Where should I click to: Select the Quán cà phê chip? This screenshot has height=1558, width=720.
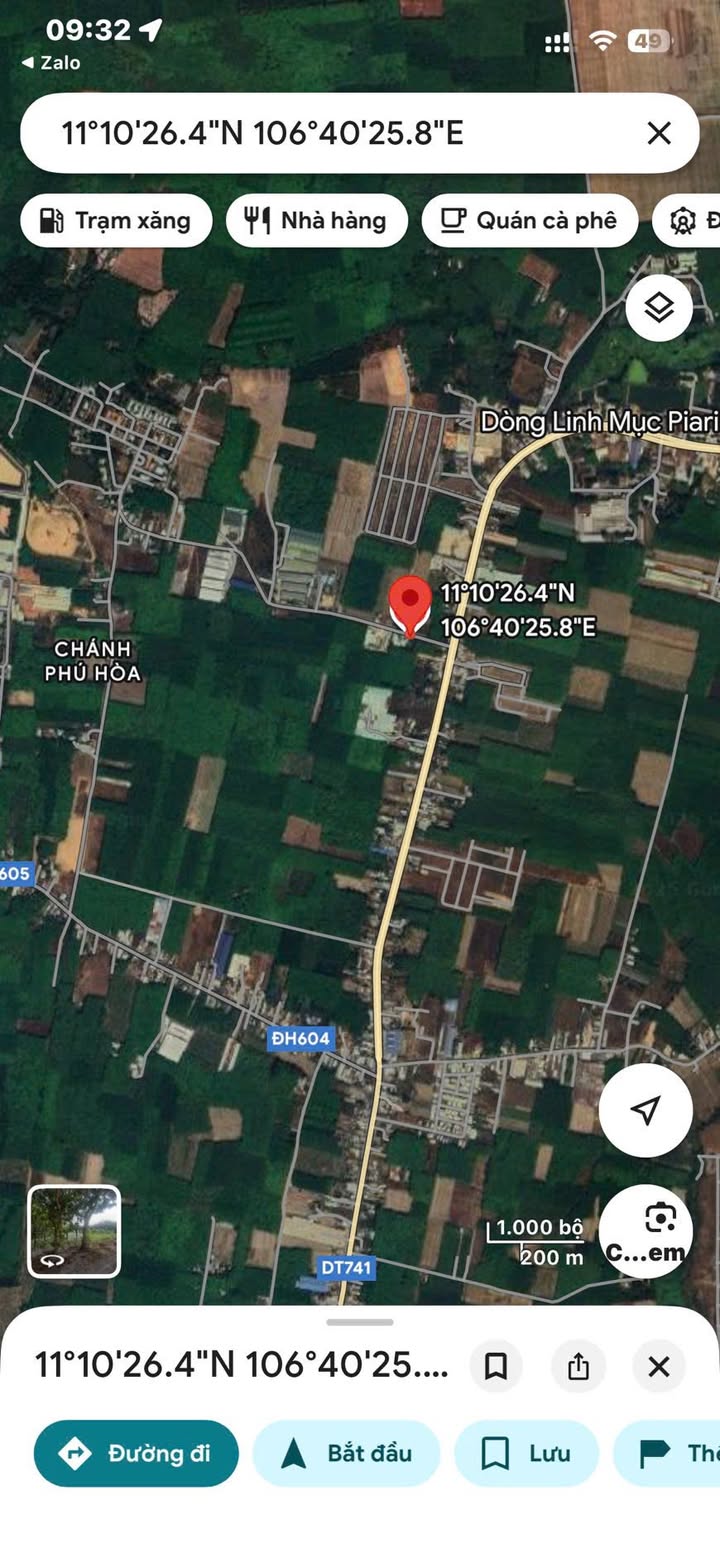(x=530, y=221)
